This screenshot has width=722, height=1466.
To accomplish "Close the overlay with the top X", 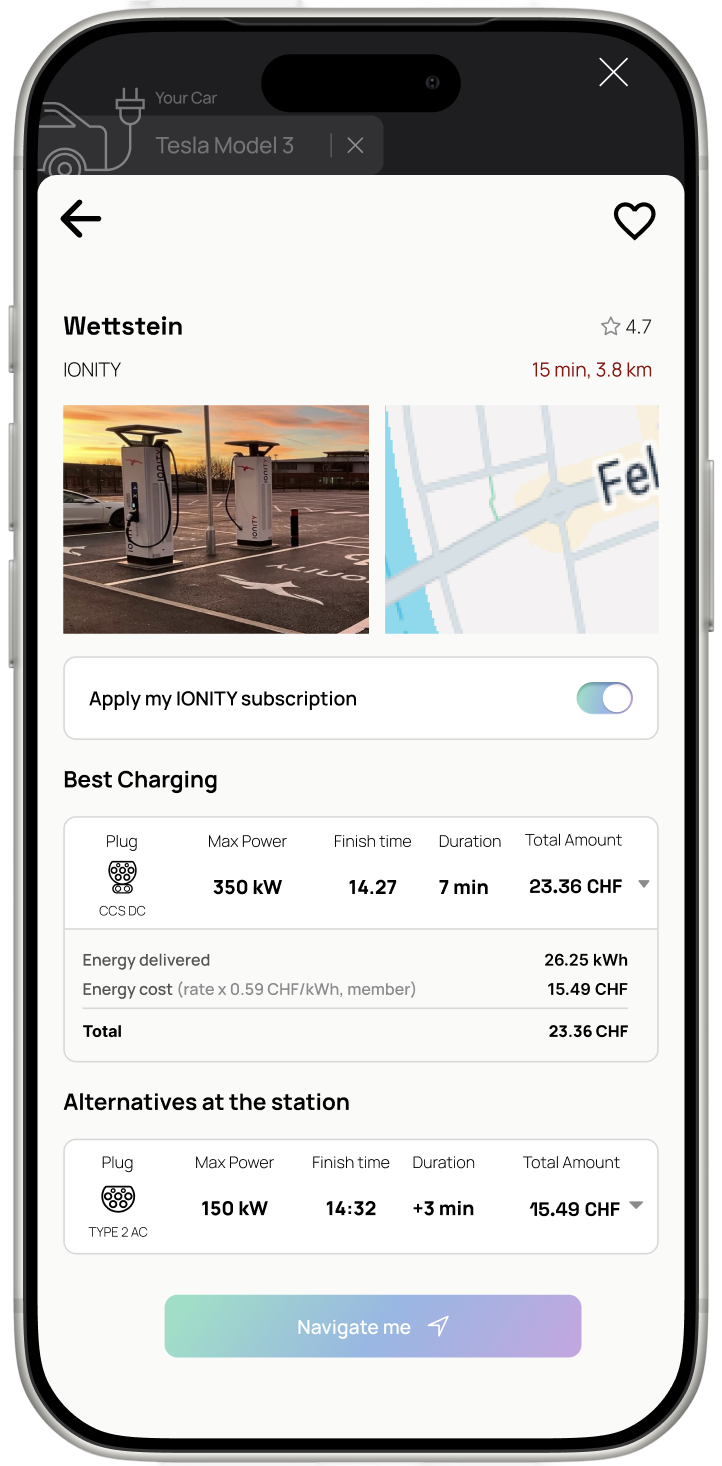I will pyautogui.click(x=613, y=72).
